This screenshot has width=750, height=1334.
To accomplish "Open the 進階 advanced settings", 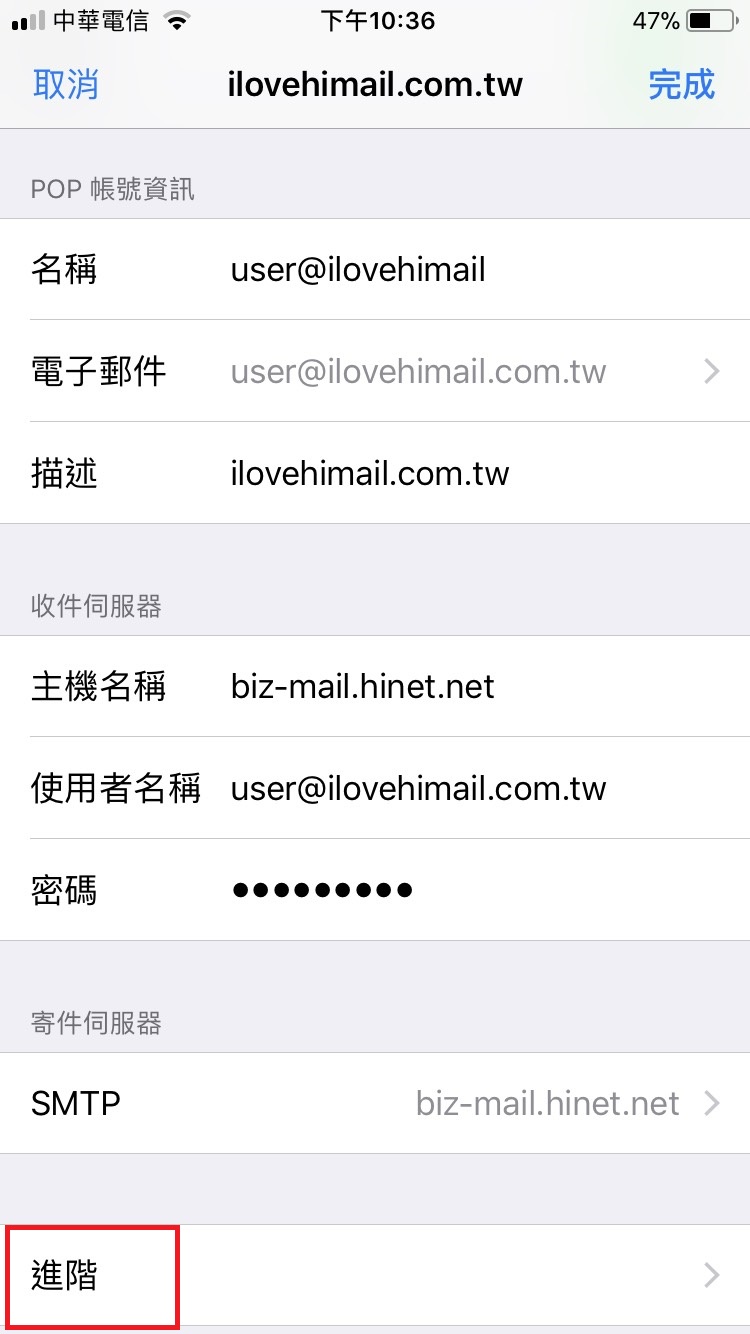I will coord(375,1276).
